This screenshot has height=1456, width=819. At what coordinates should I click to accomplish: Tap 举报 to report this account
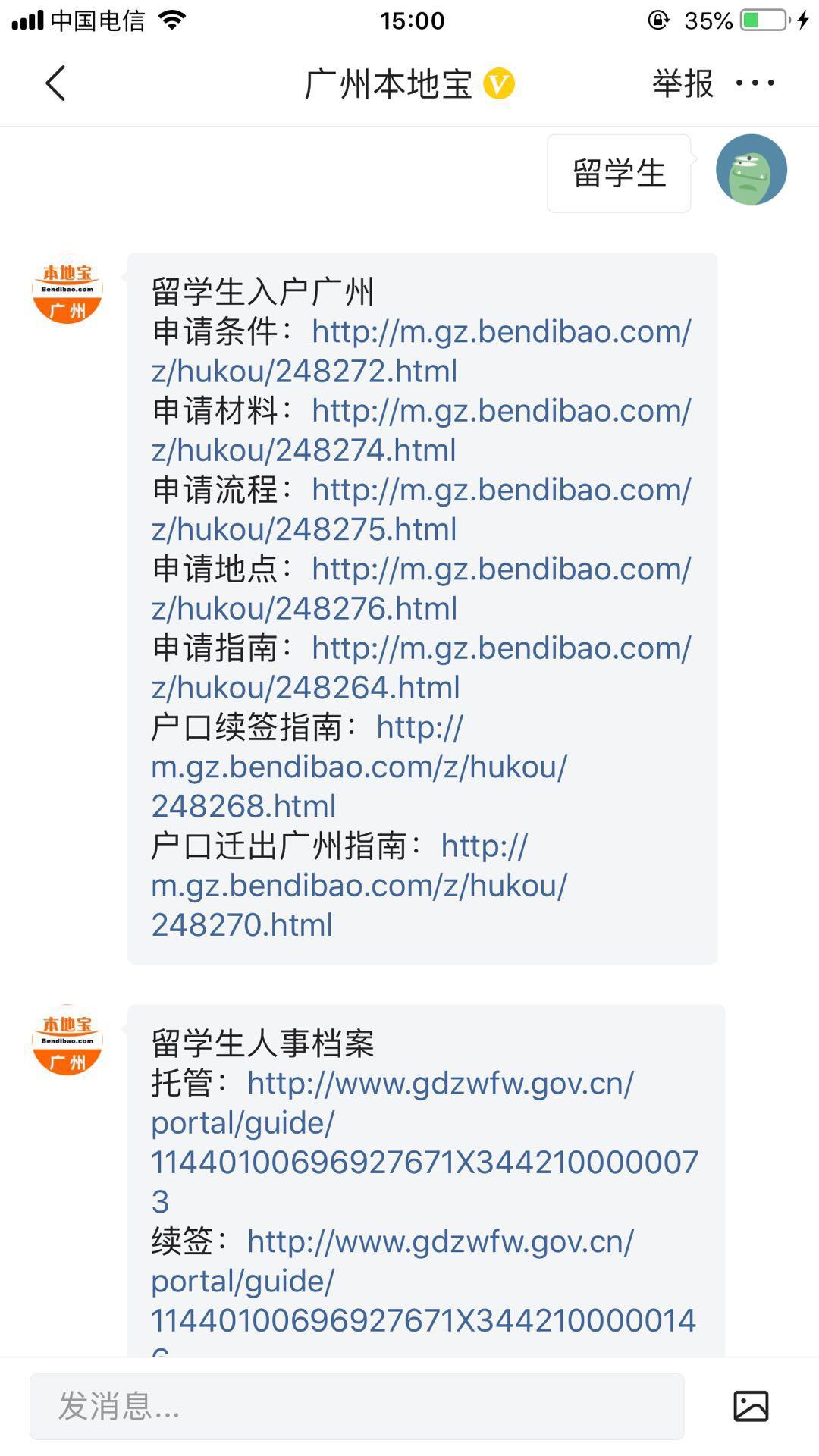680,82
